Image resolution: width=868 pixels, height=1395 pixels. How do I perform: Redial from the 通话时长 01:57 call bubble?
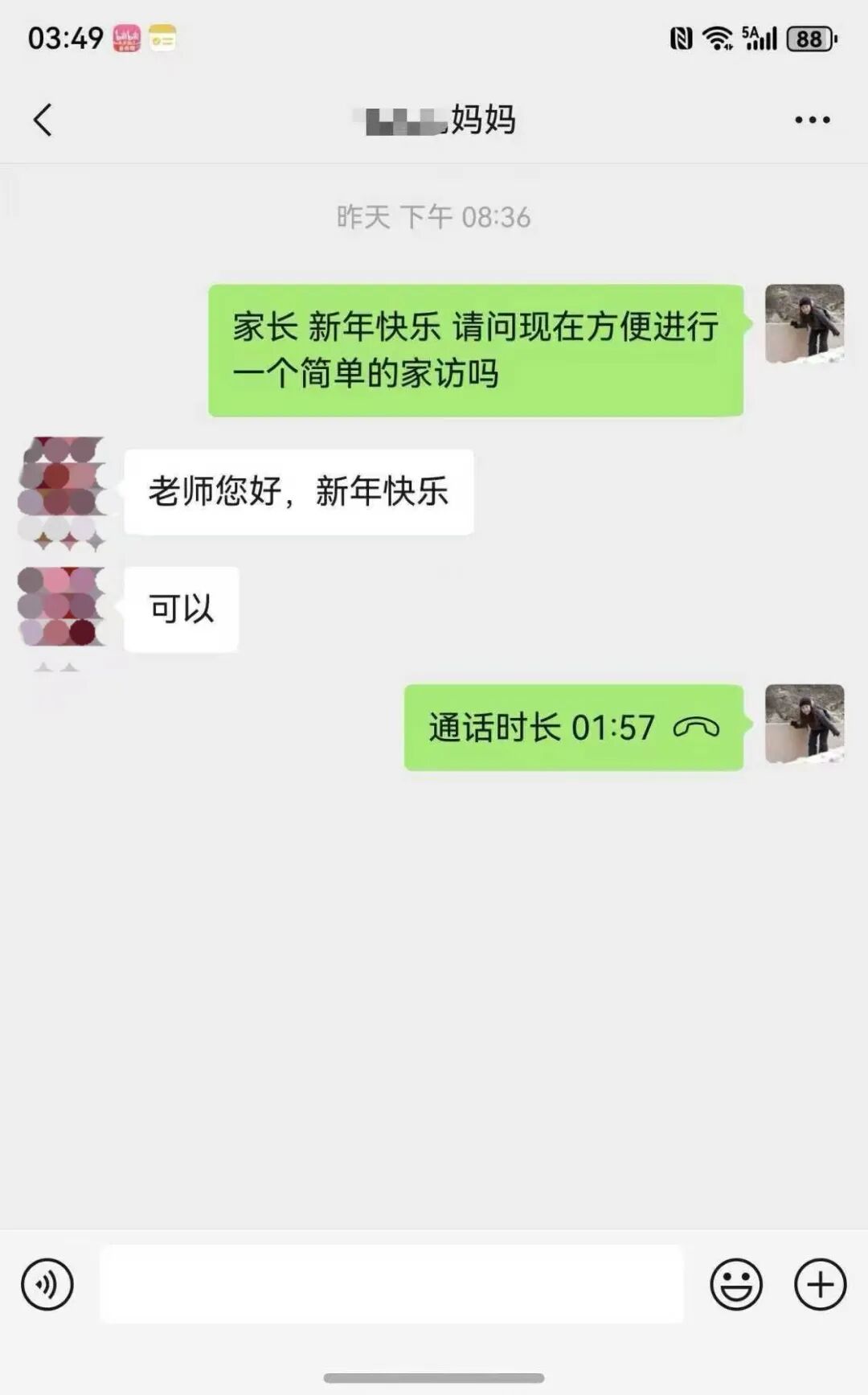[x=573, y=728]
